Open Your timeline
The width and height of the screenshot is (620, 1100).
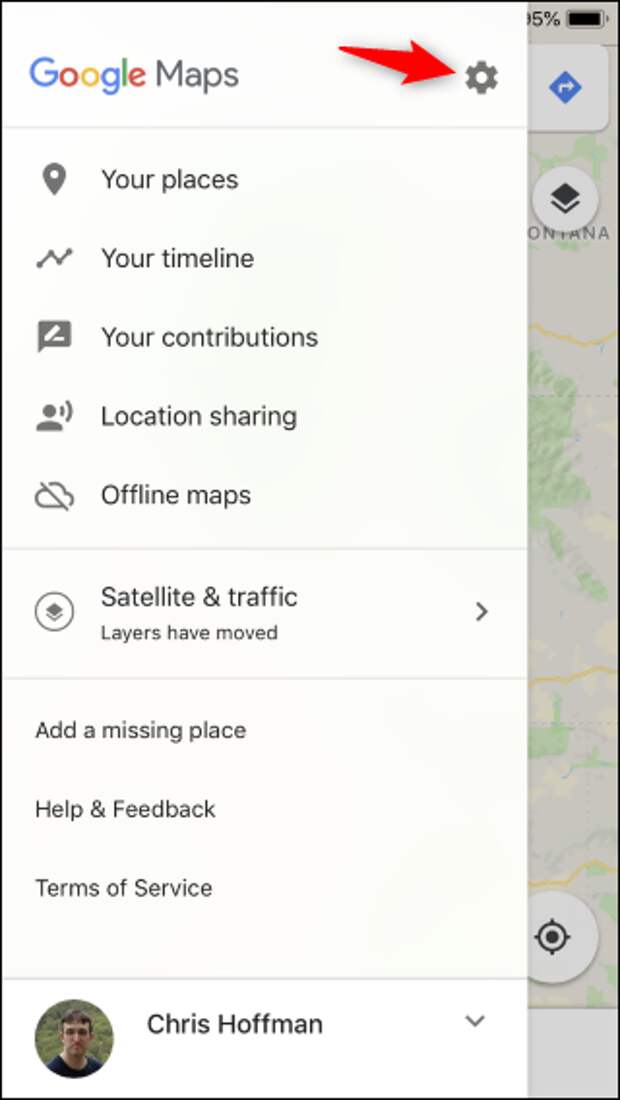tap(264, 258)
